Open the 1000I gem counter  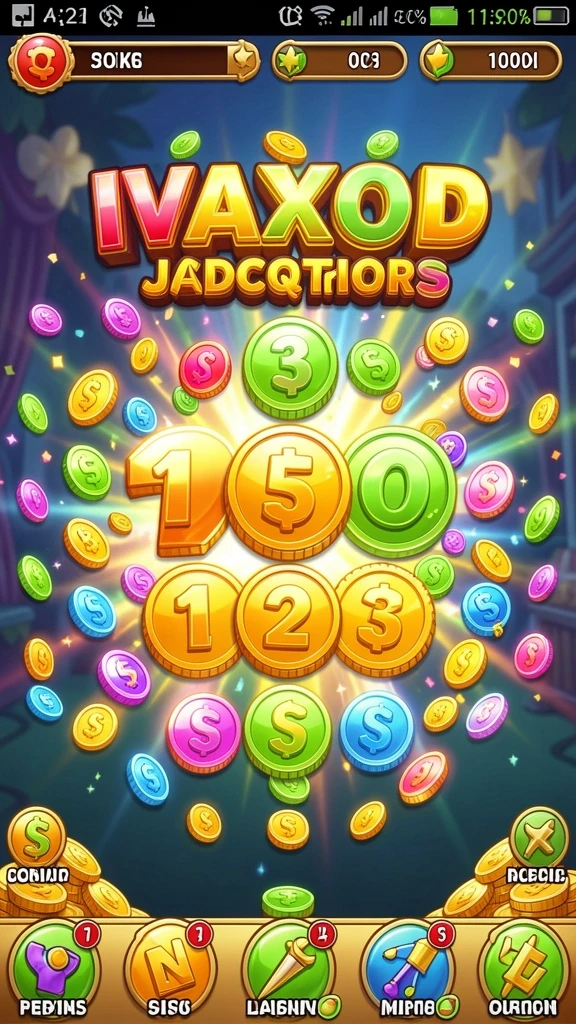(x=490, y=61)
